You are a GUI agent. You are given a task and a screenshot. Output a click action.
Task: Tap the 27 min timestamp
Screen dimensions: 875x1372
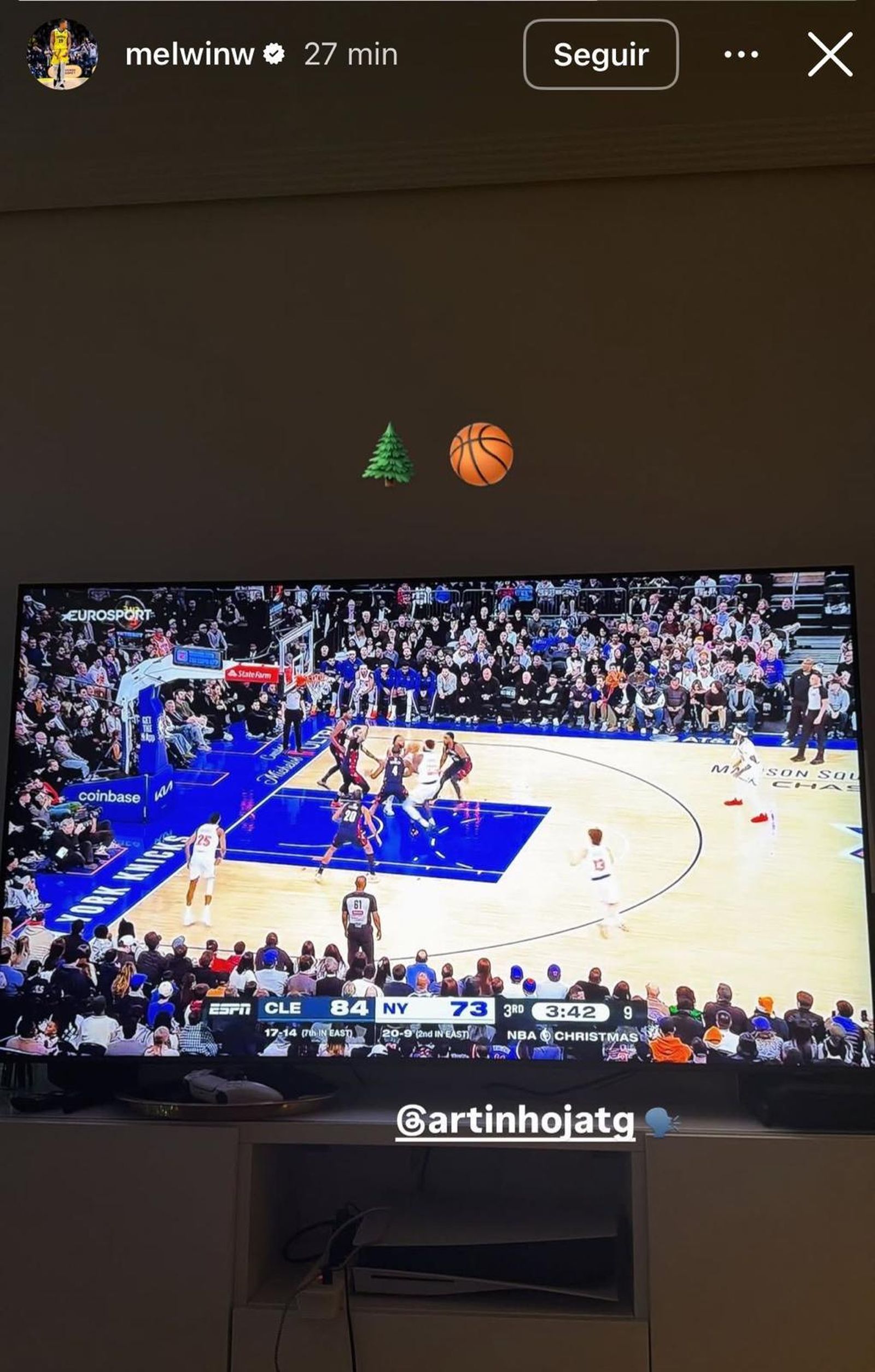pyautogui.click(x=349, y=55)
